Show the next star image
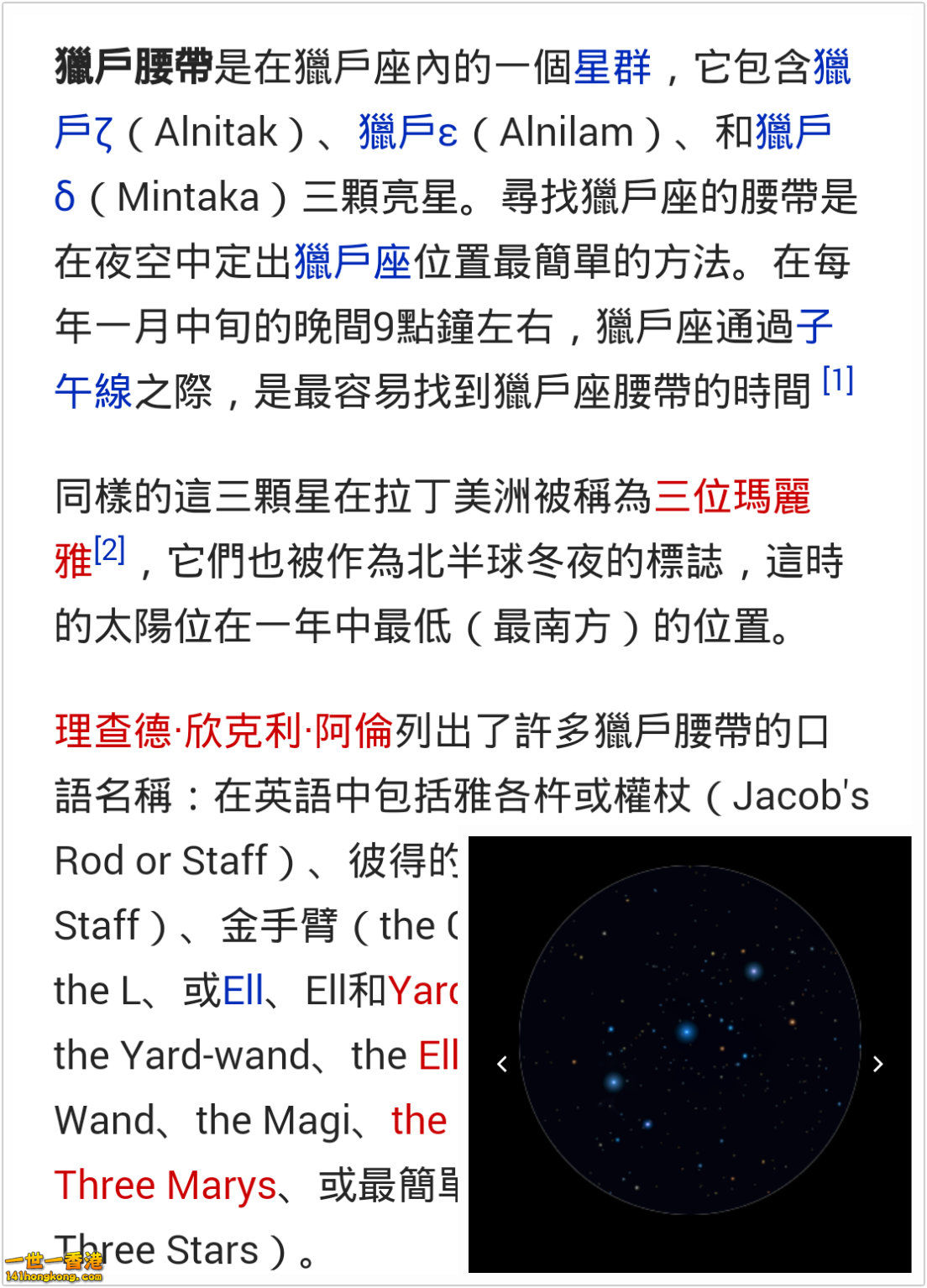Screen dimensions: 927x1288 878,1064
